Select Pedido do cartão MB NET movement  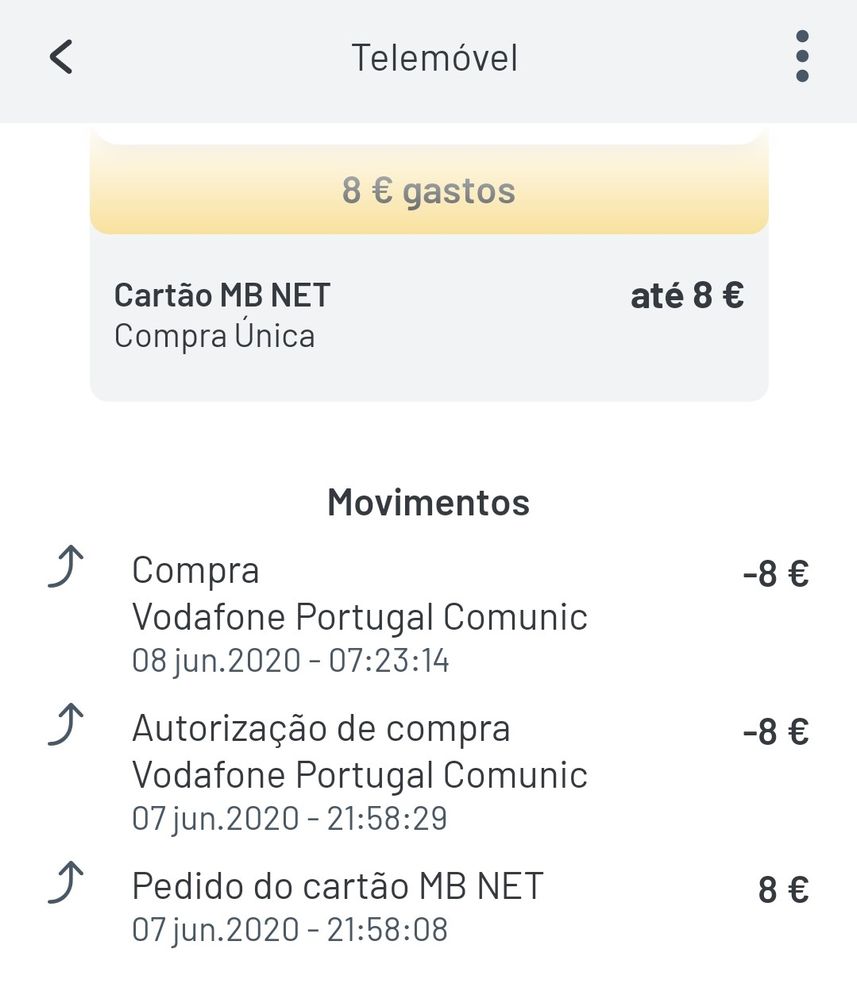point(339,884)
